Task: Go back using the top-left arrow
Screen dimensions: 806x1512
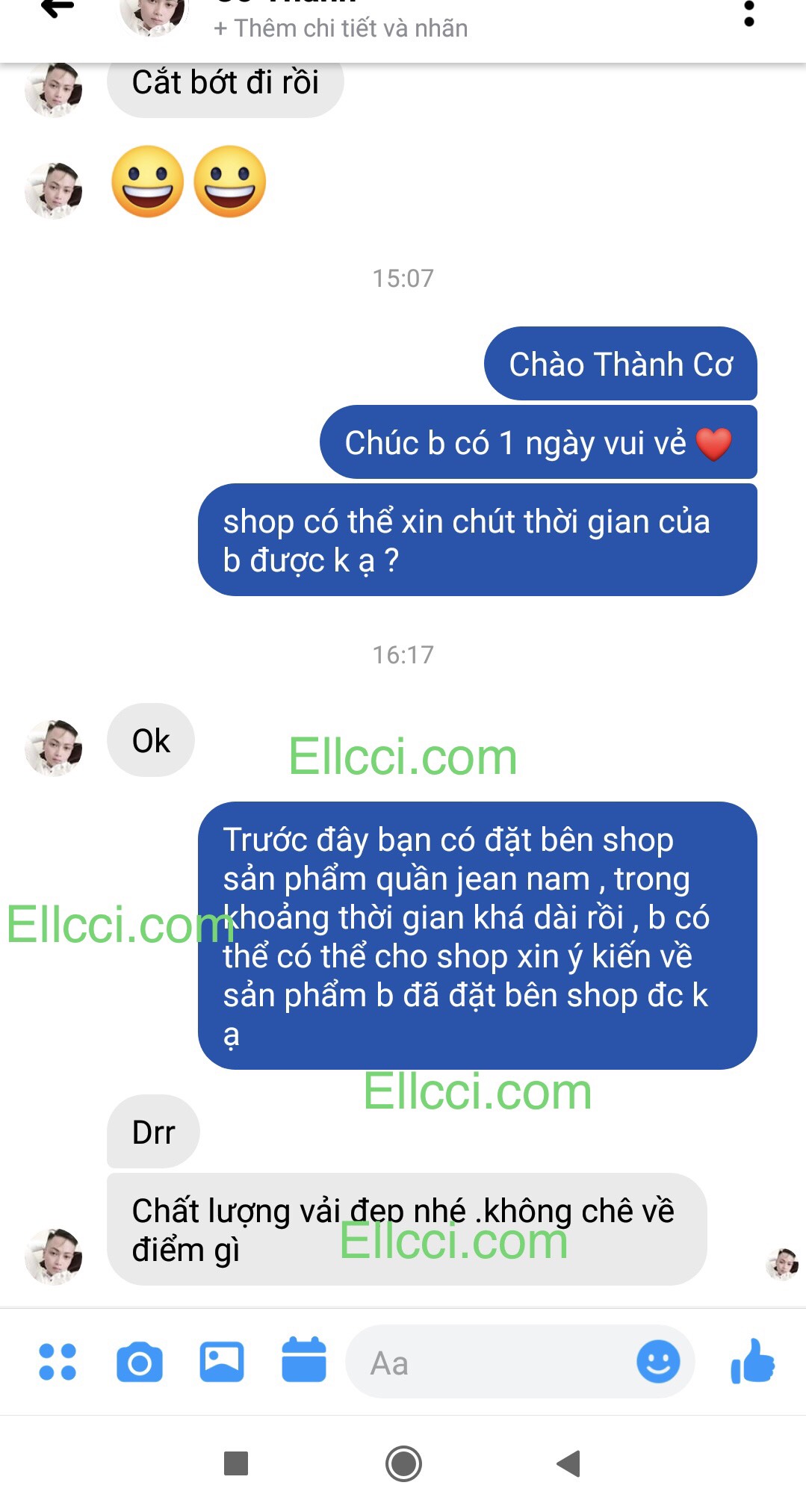Action: (57, 9)
